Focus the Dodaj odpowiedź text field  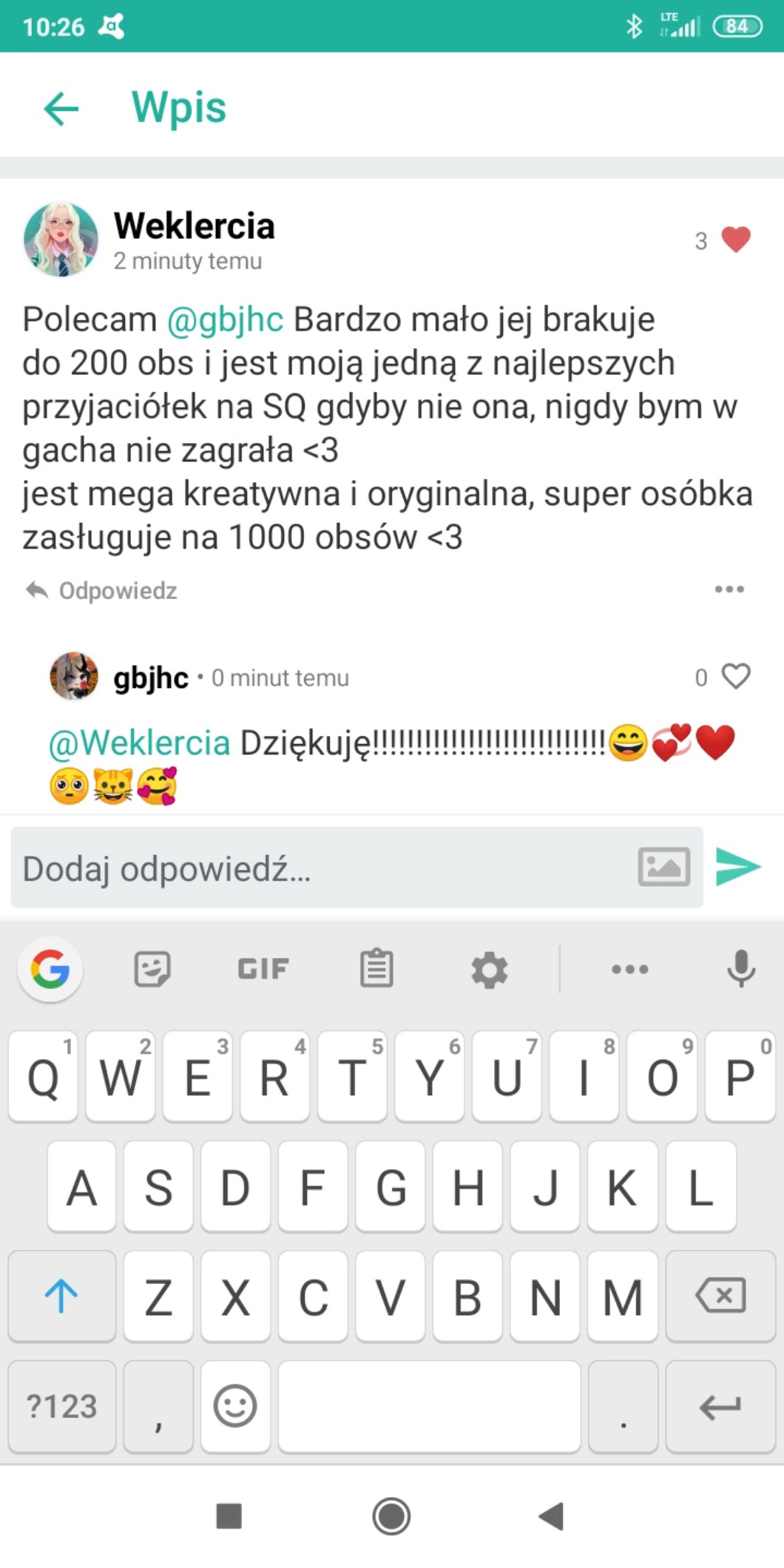tap(318, 868)
